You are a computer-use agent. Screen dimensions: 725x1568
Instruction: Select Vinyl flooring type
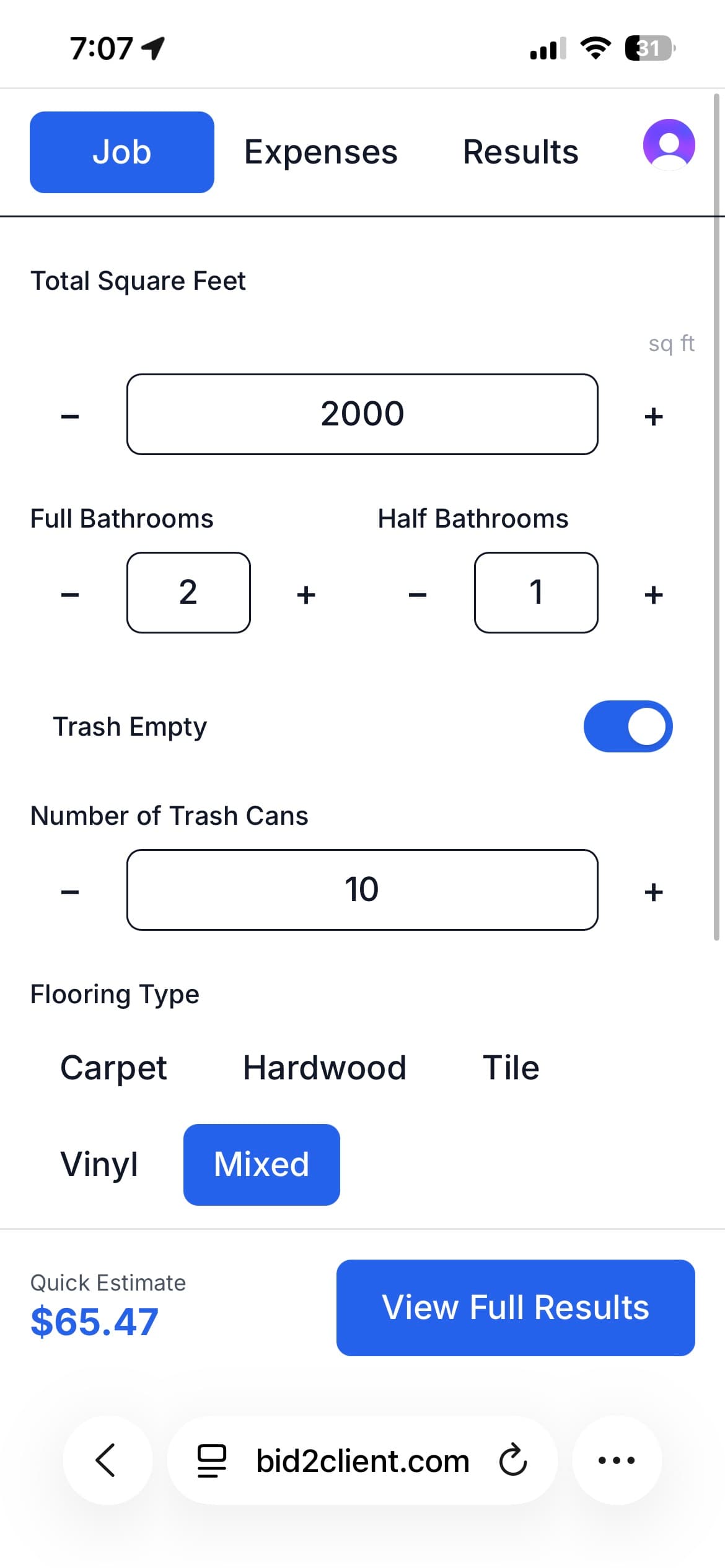coord(99,1164)
